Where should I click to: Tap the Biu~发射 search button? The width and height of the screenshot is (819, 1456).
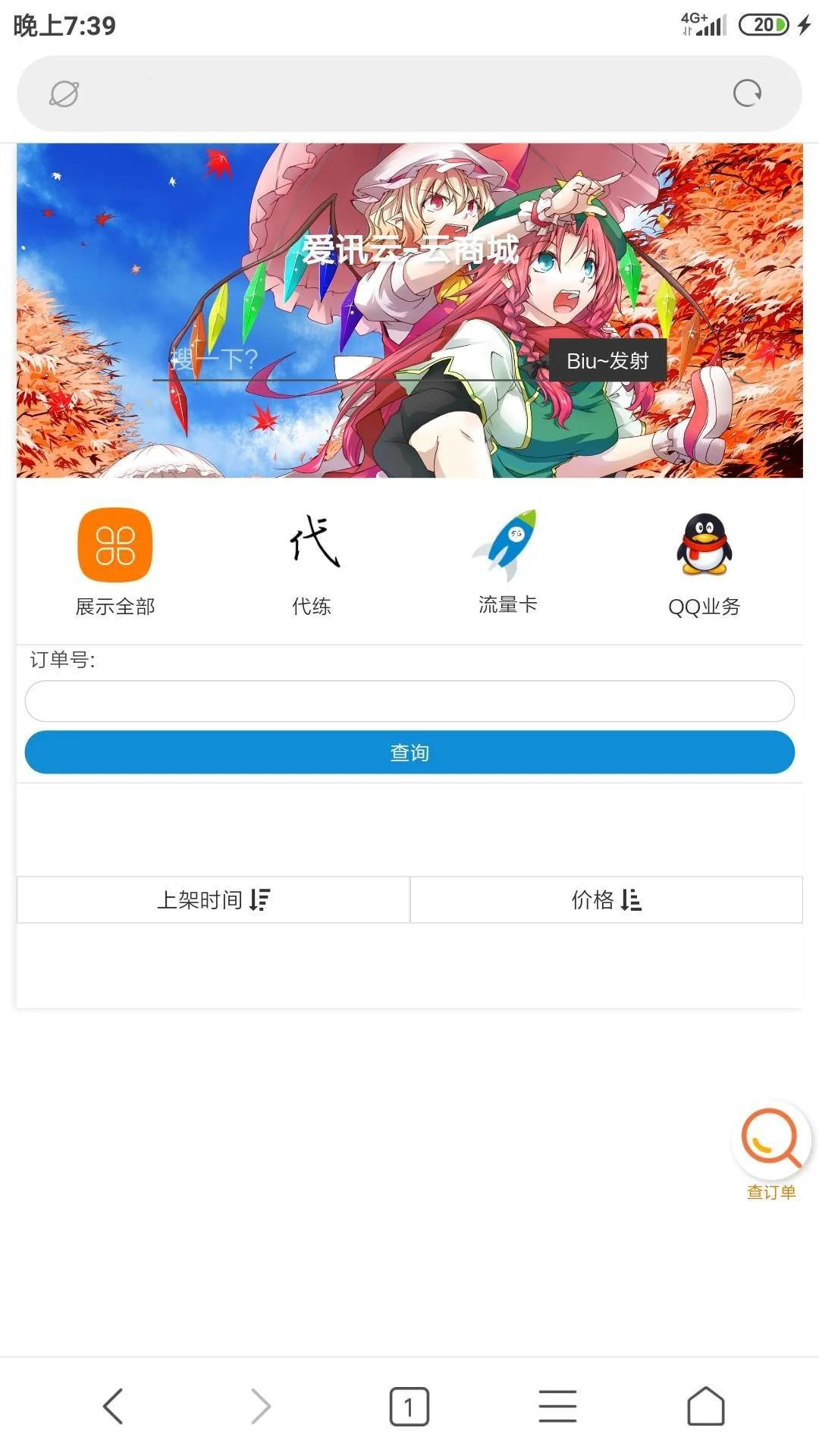coord(607,361)
